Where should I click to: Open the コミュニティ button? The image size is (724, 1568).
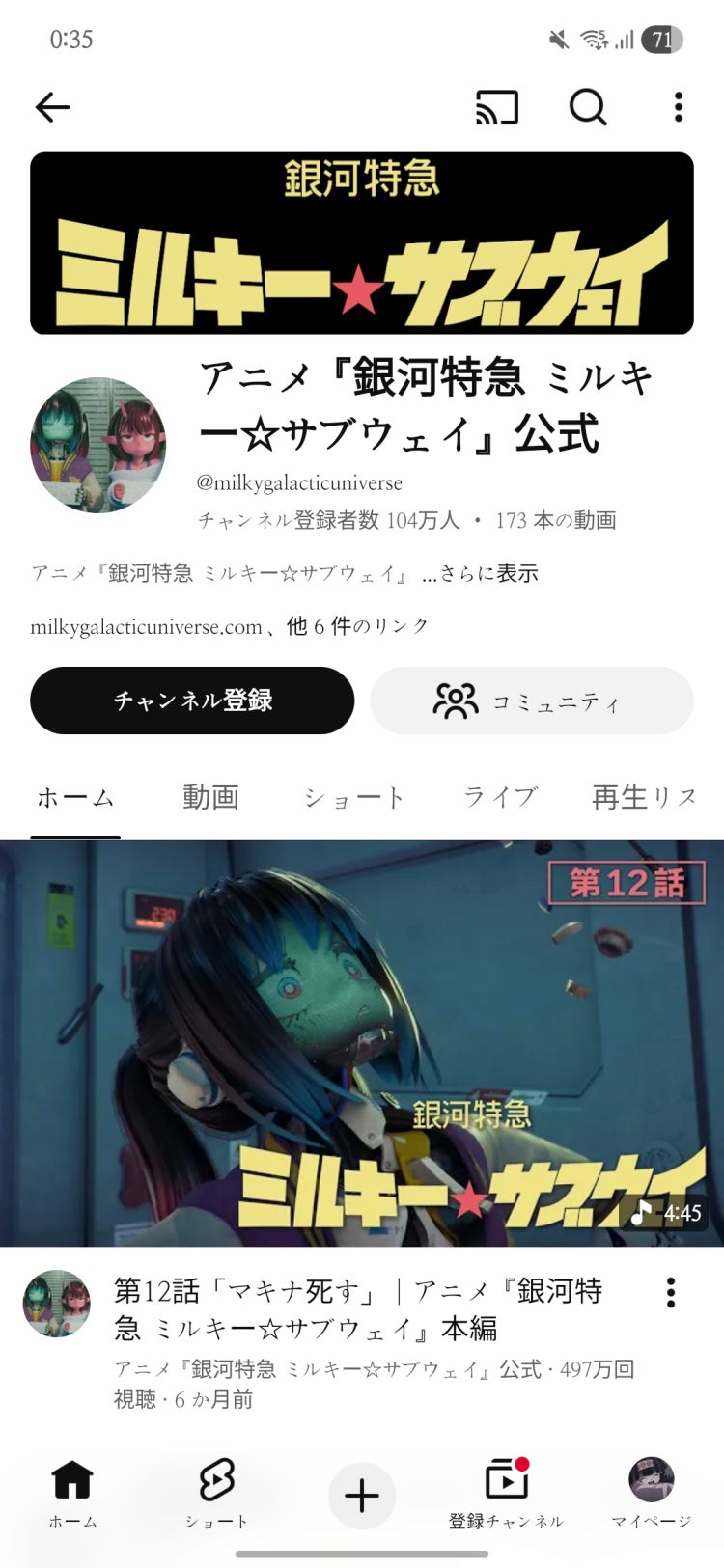click(532, 701)
